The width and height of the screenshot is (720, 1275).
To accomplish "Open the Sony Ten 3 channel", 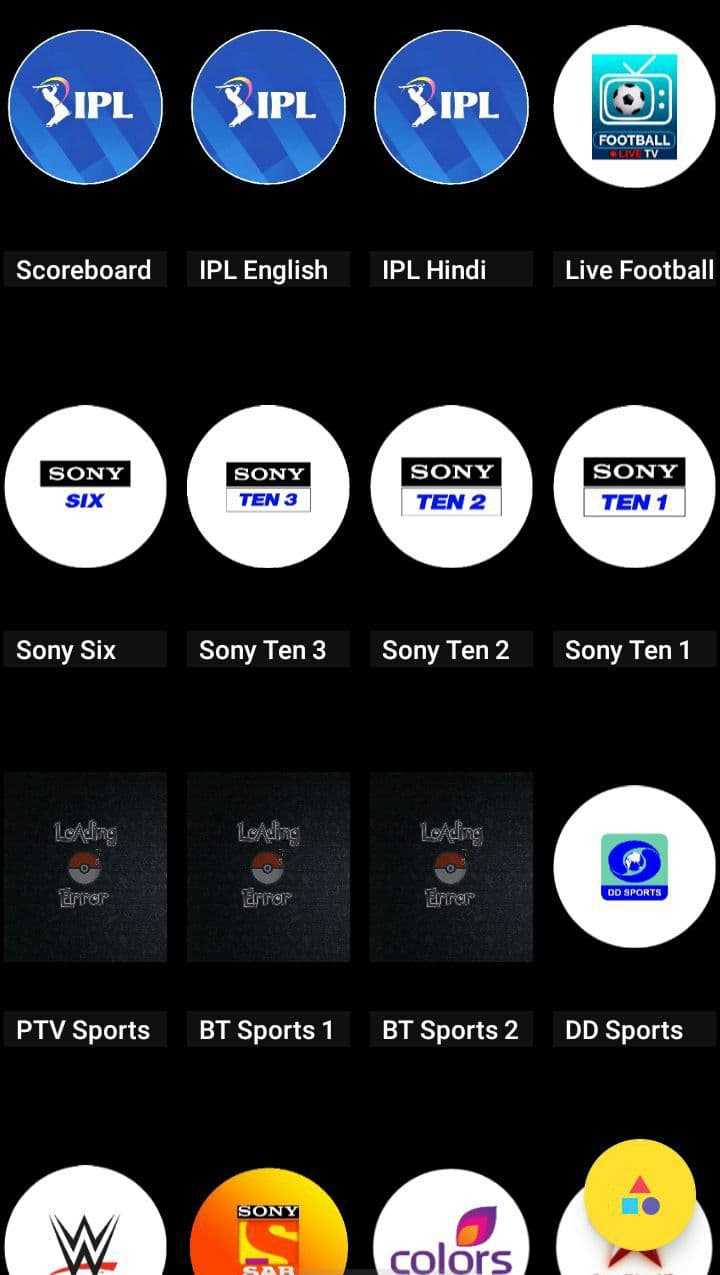I will pos(268,487).
